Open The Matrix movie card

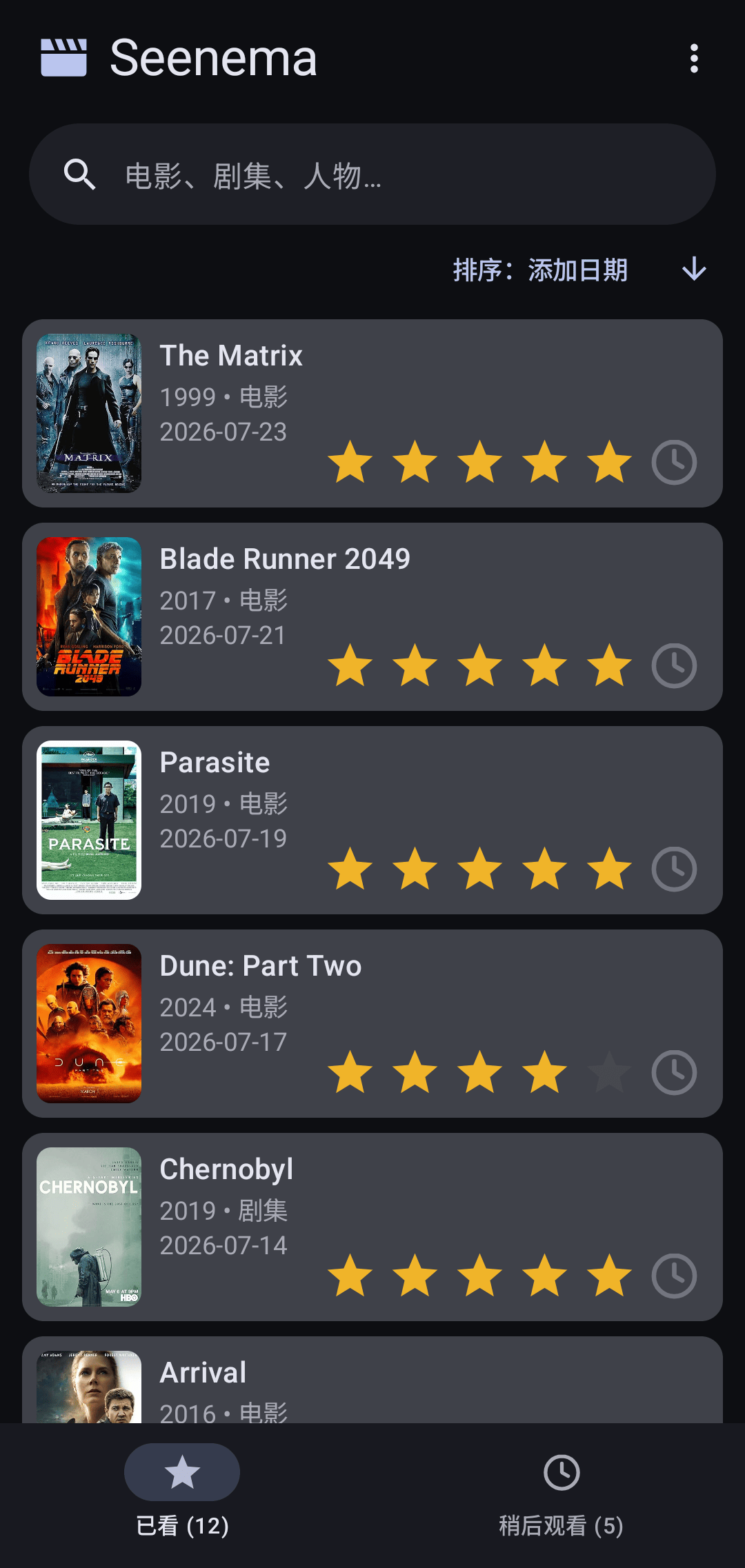click(372, 413)
